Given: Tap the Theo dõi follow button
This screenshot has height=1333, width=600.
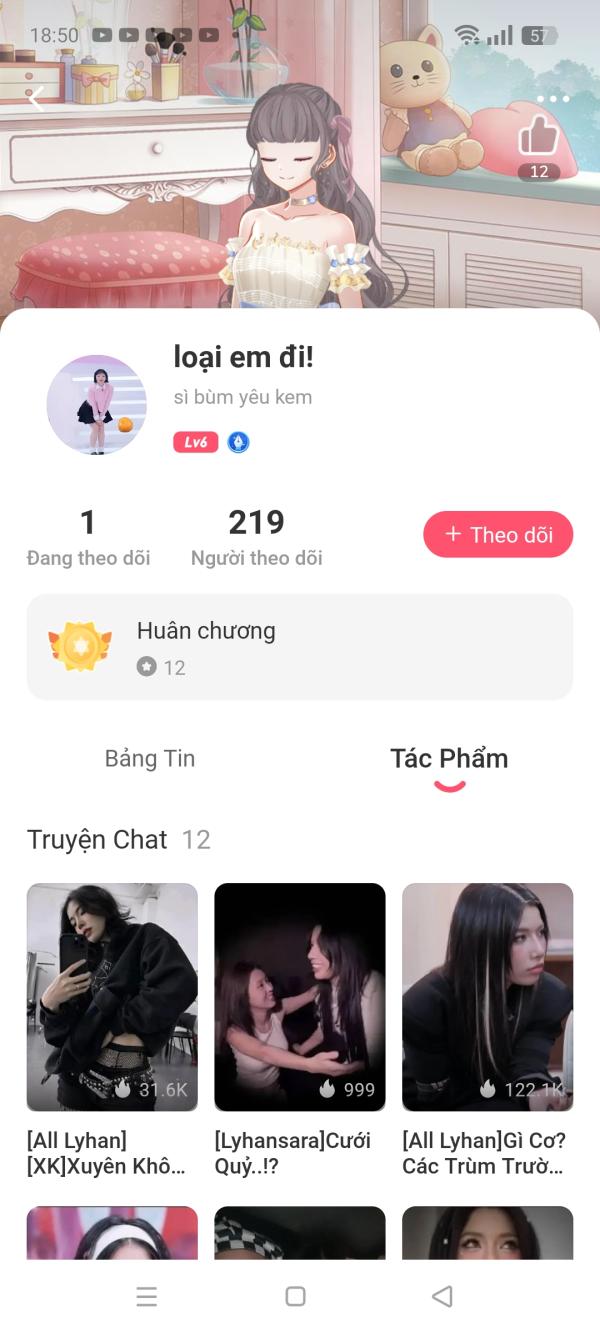Looking at the screenshot, I should pos(498,534).
